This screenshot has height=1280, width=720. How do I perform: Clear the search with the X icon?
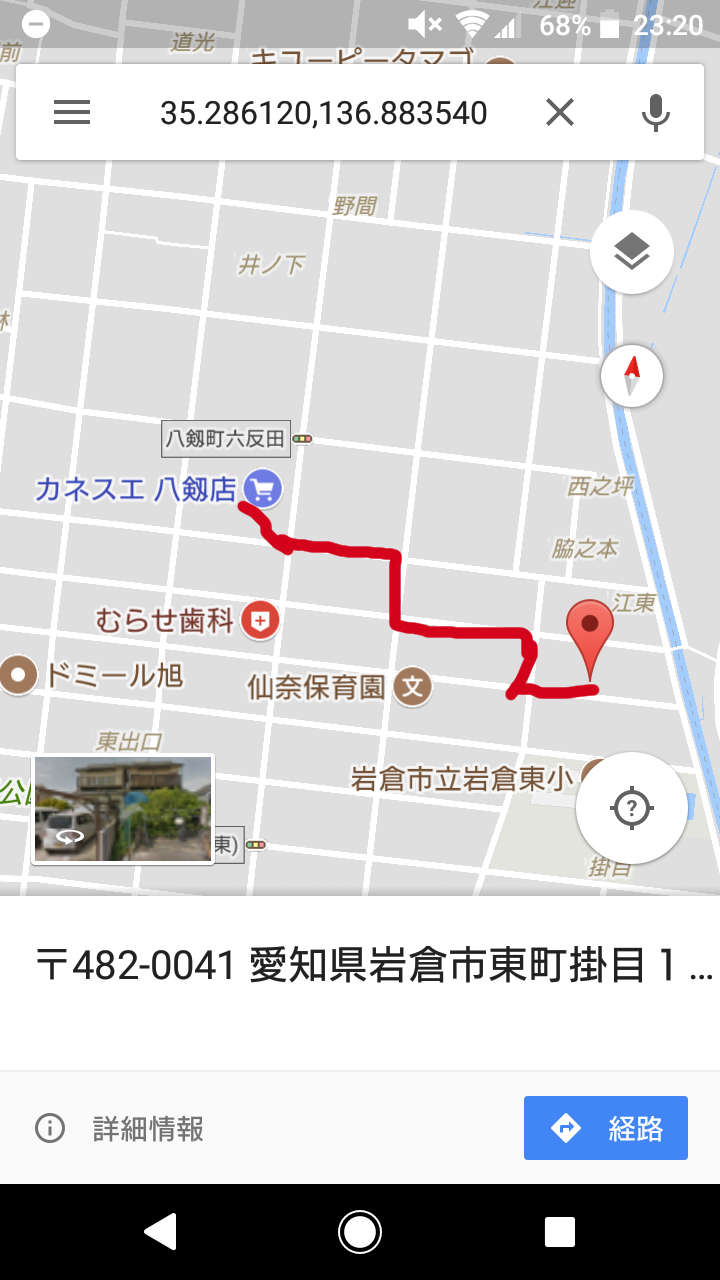[x=560, y=113]
